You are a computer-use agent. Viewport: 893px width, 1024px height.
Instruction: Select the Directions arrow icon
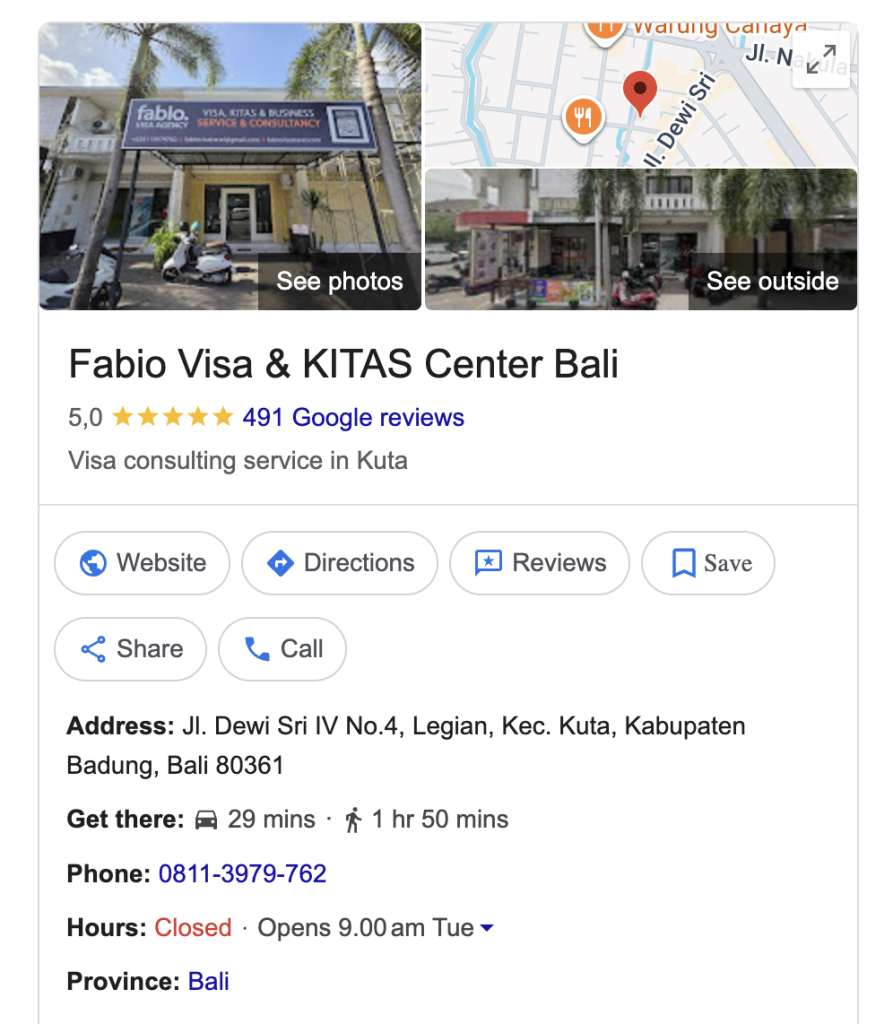point(287,563)
